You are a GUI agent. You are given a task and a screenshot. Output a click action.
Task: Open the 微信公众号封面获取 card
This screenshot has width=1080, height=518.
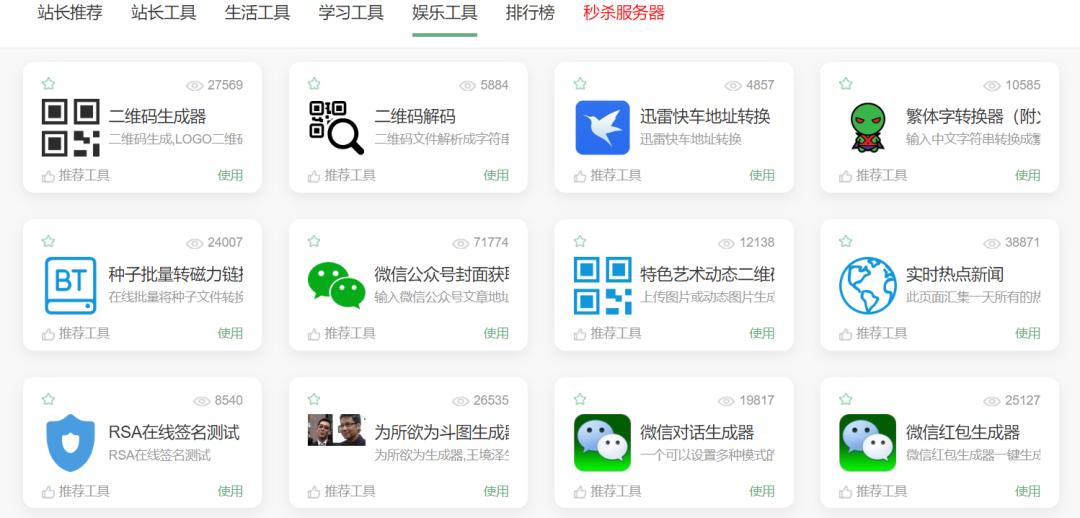[x=442, y=275]
